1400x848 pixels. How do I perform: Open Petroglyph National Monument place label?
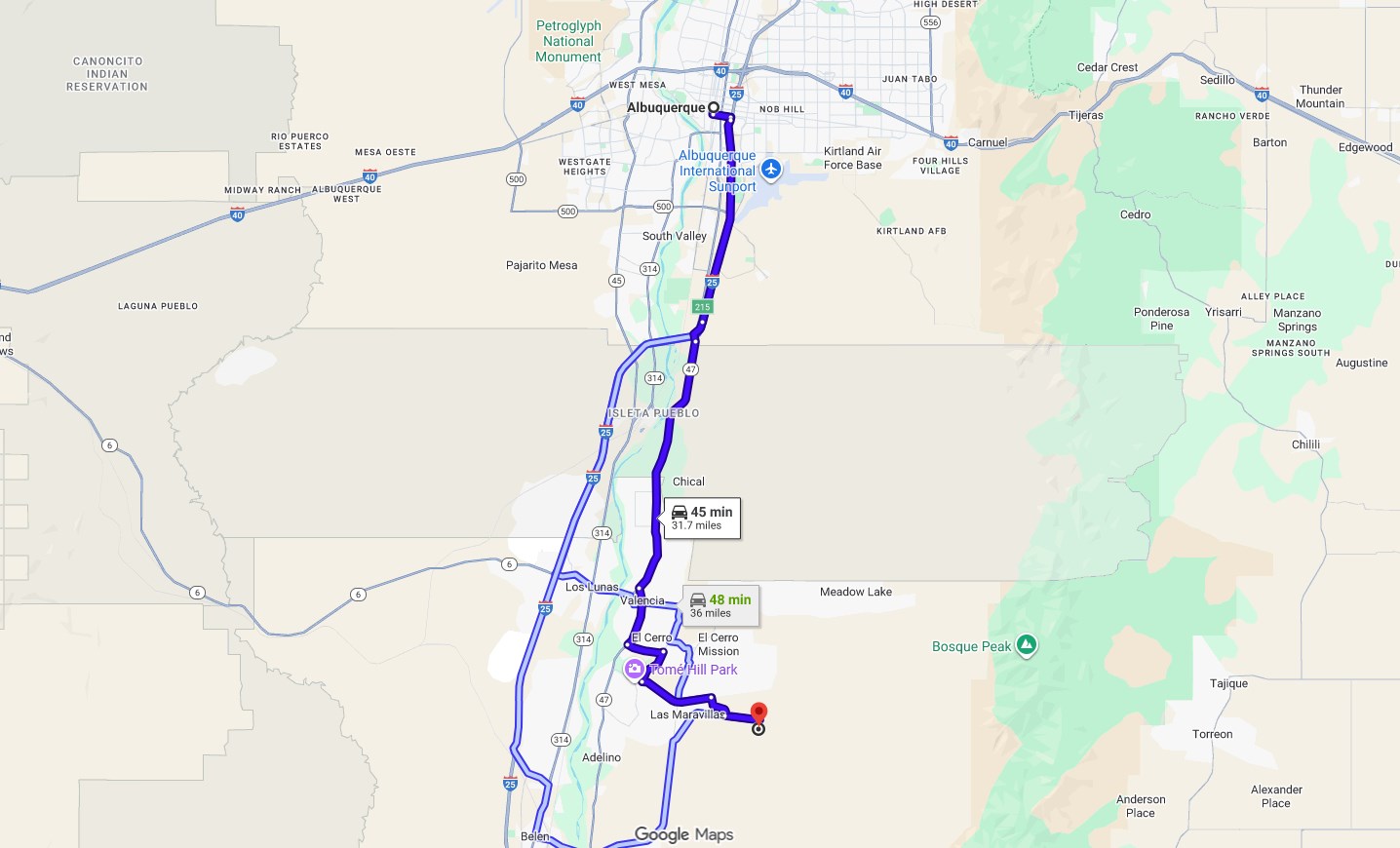(568, 42)
